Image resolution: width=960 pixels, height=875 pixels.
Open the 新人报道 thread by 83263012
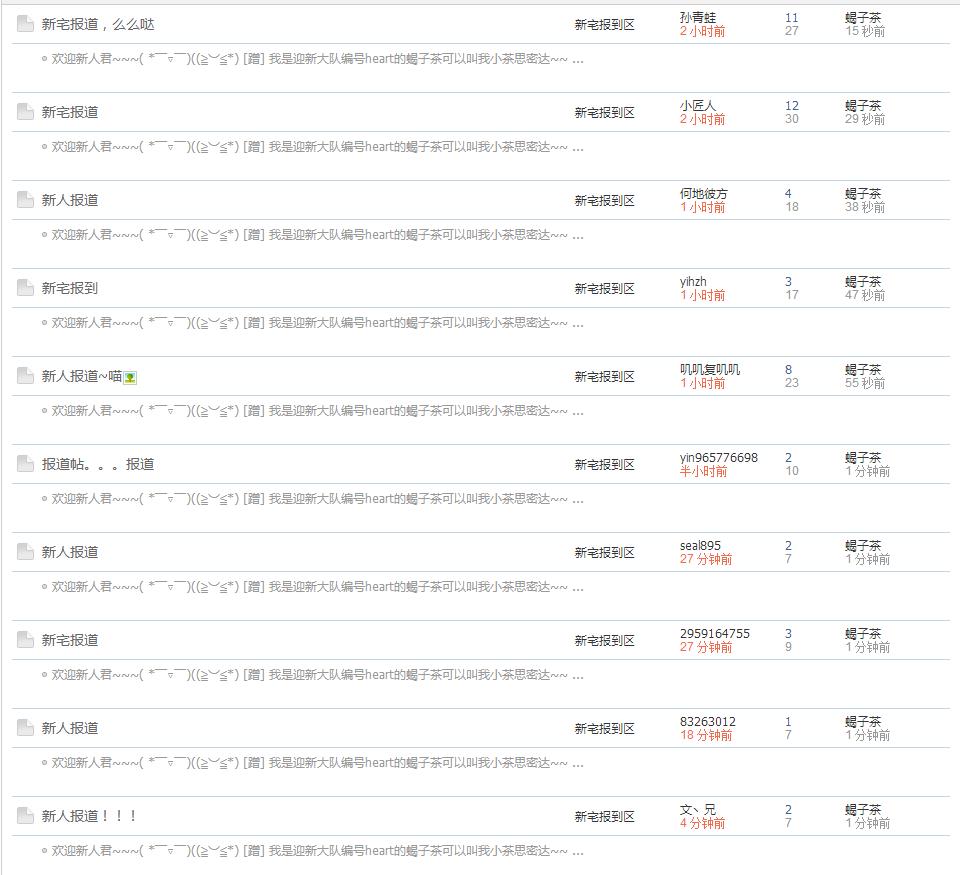(x=70, y=728)
